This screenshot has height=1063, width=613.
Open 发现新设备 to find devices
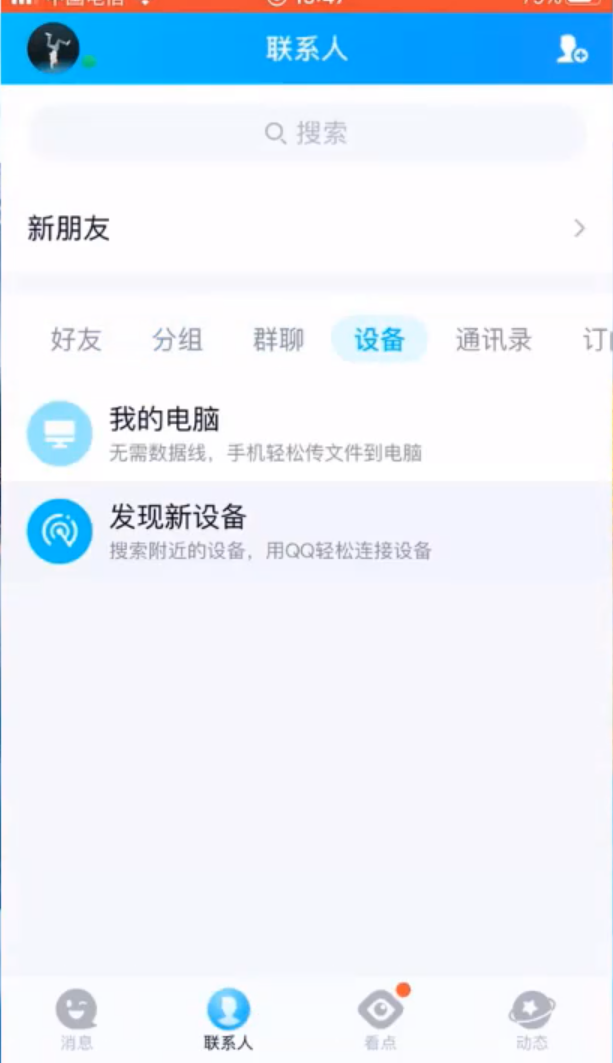306,531
